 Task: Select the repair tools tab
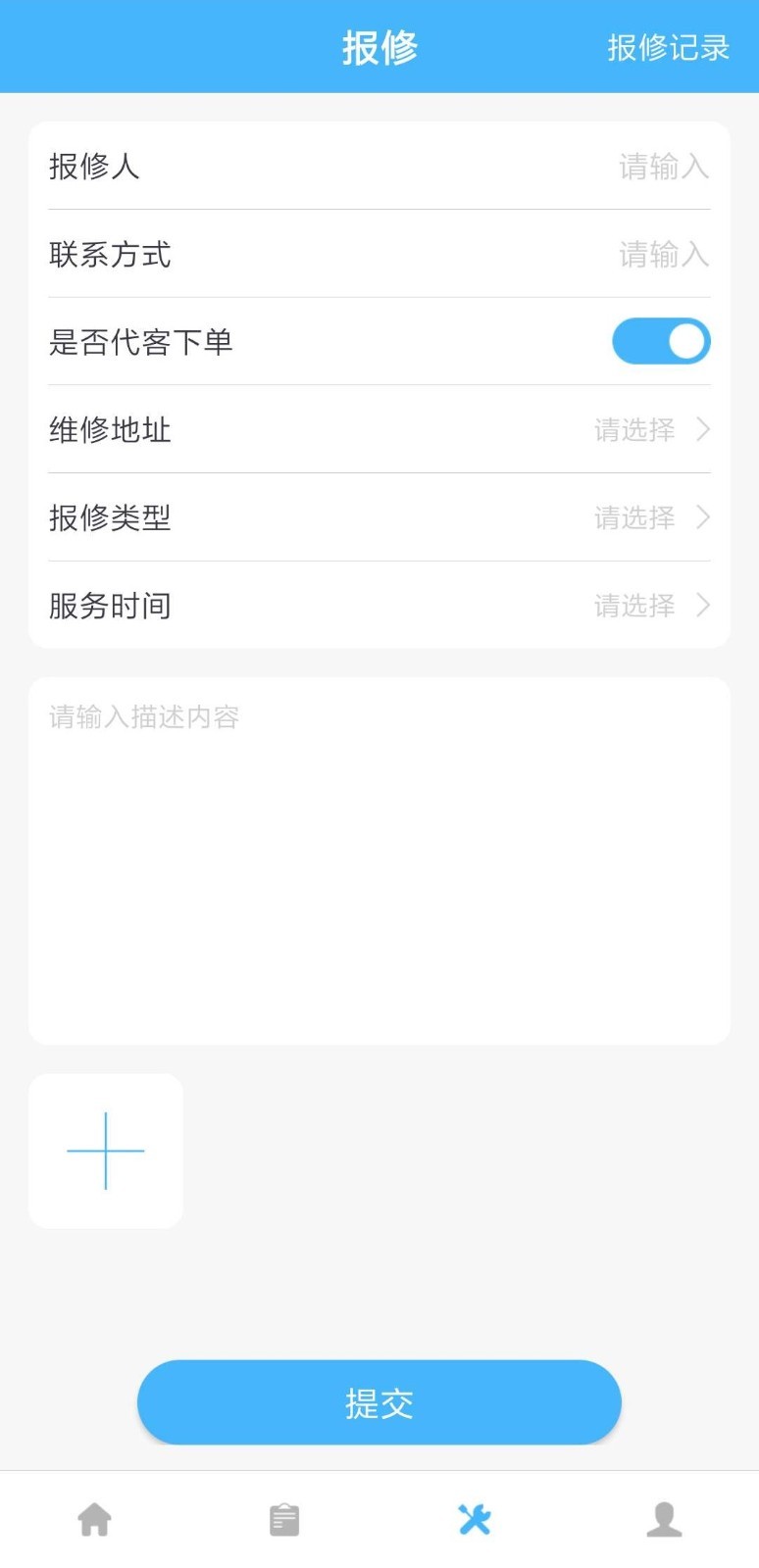(x=475, y=1519)
